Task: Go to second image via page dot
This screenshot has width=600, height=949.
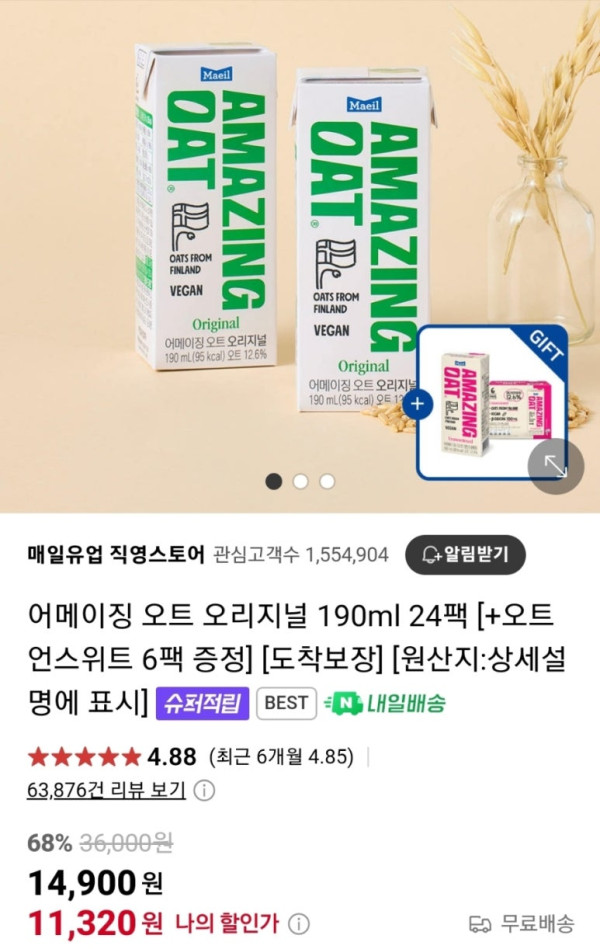Action: pos(300,481)
